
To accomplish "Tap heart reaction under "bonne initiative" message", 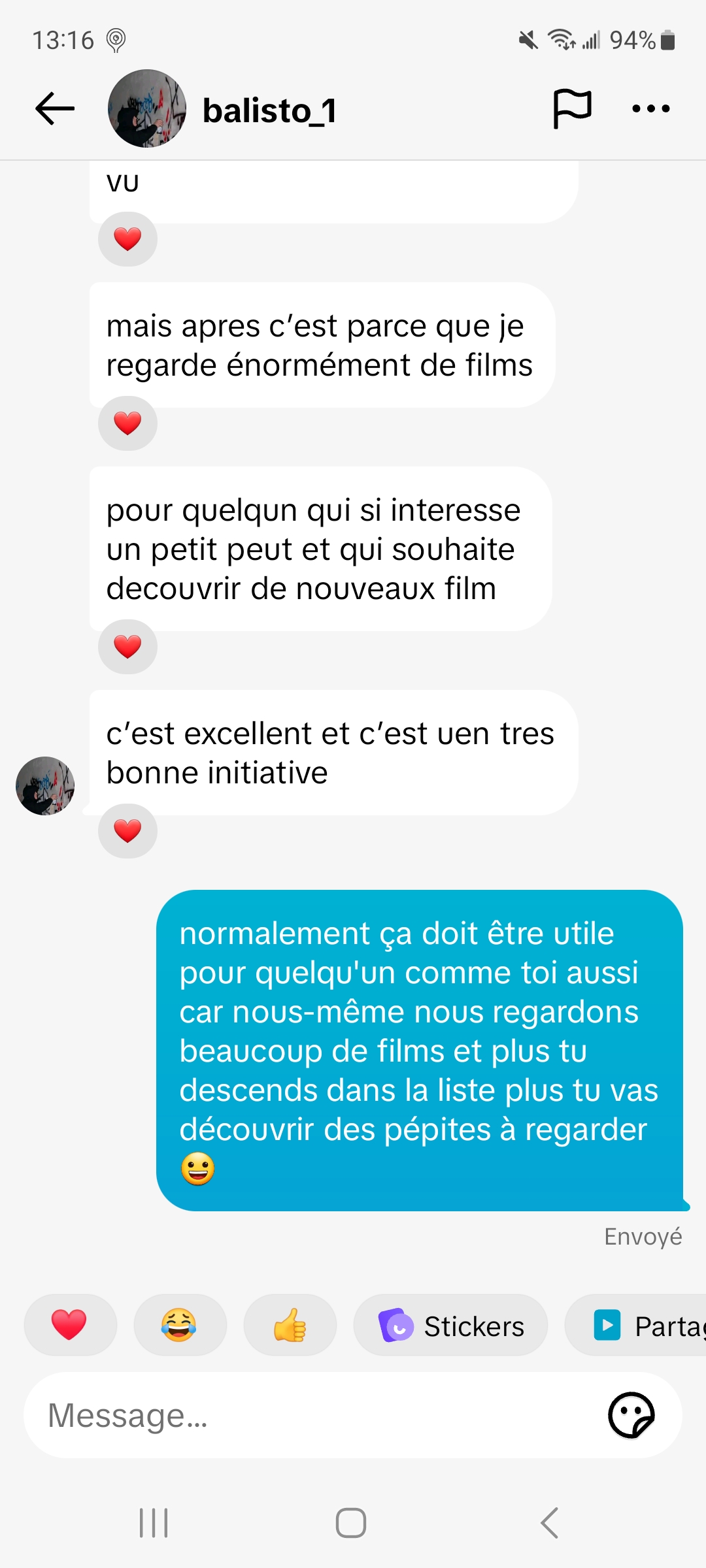I will coord(127,831).
